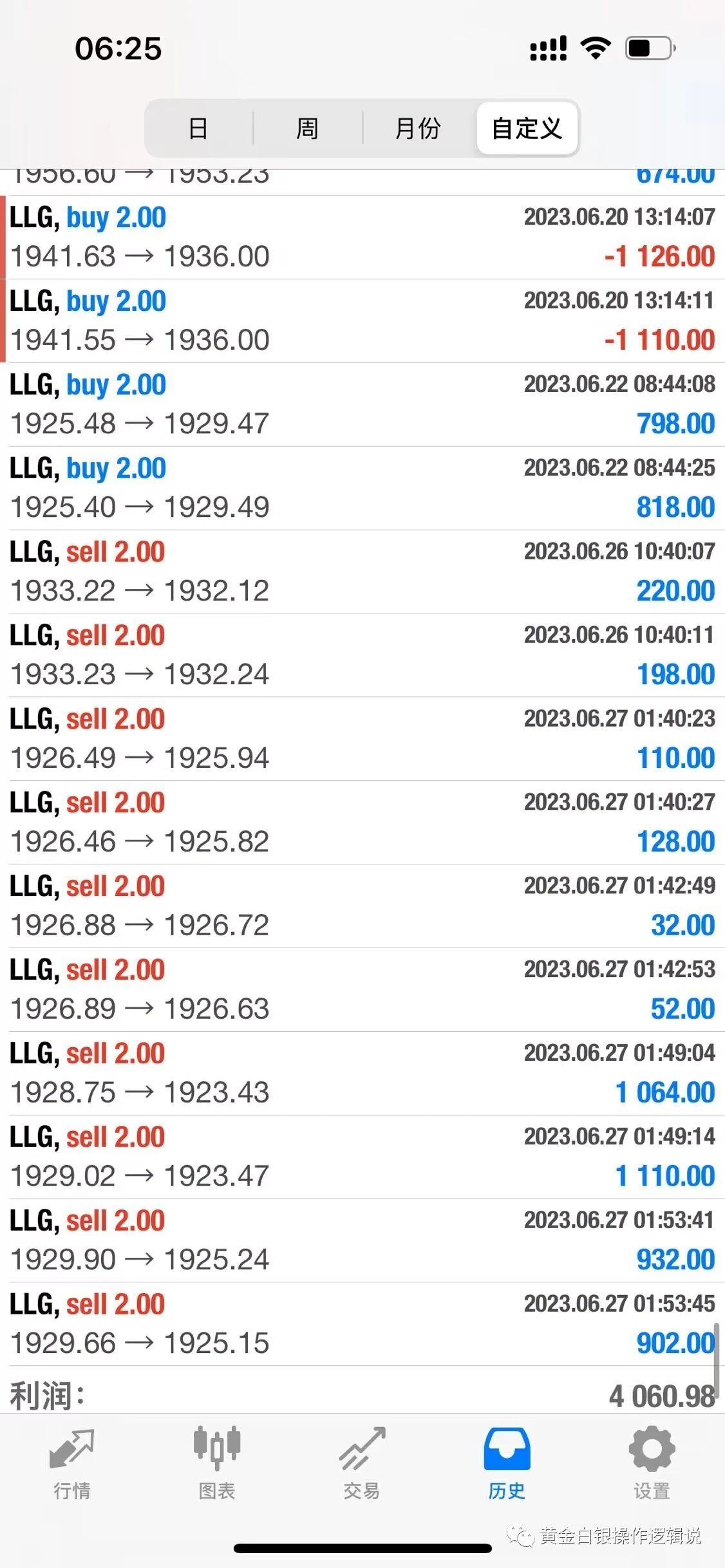
Task: Select the 周 period tab
Action: (307, 128)
